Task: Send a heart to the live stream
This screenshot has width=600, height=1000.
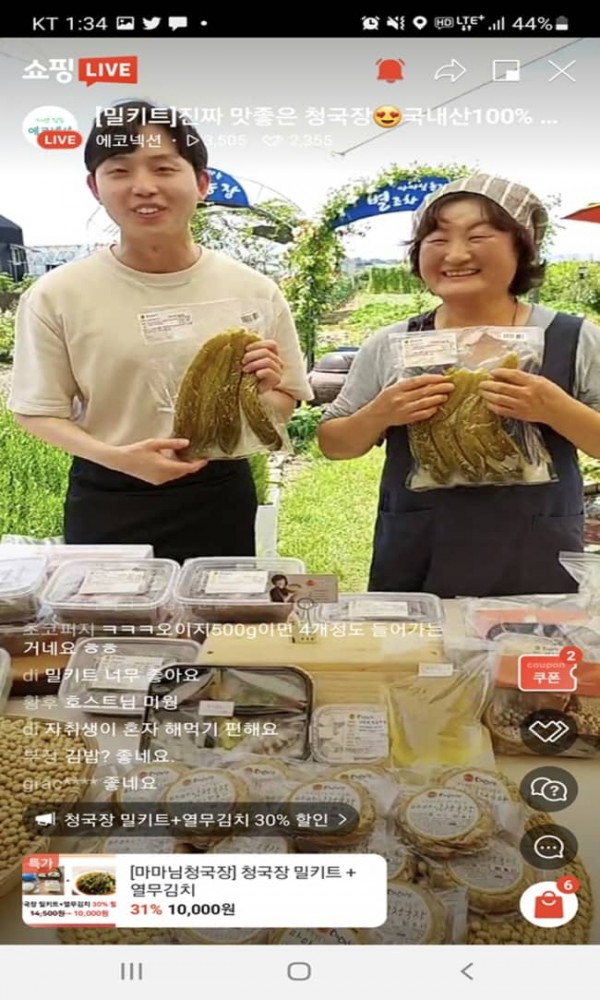Action: click(548, 731)
